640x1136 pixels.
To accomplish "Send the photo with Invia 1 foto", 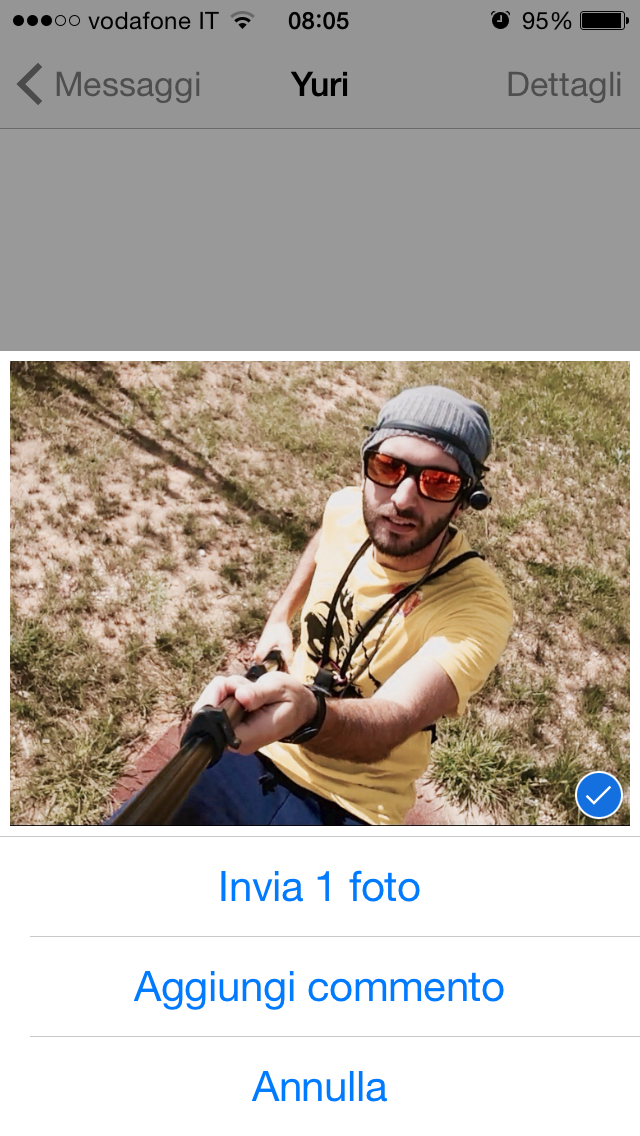I will click(x=319, y=887).
